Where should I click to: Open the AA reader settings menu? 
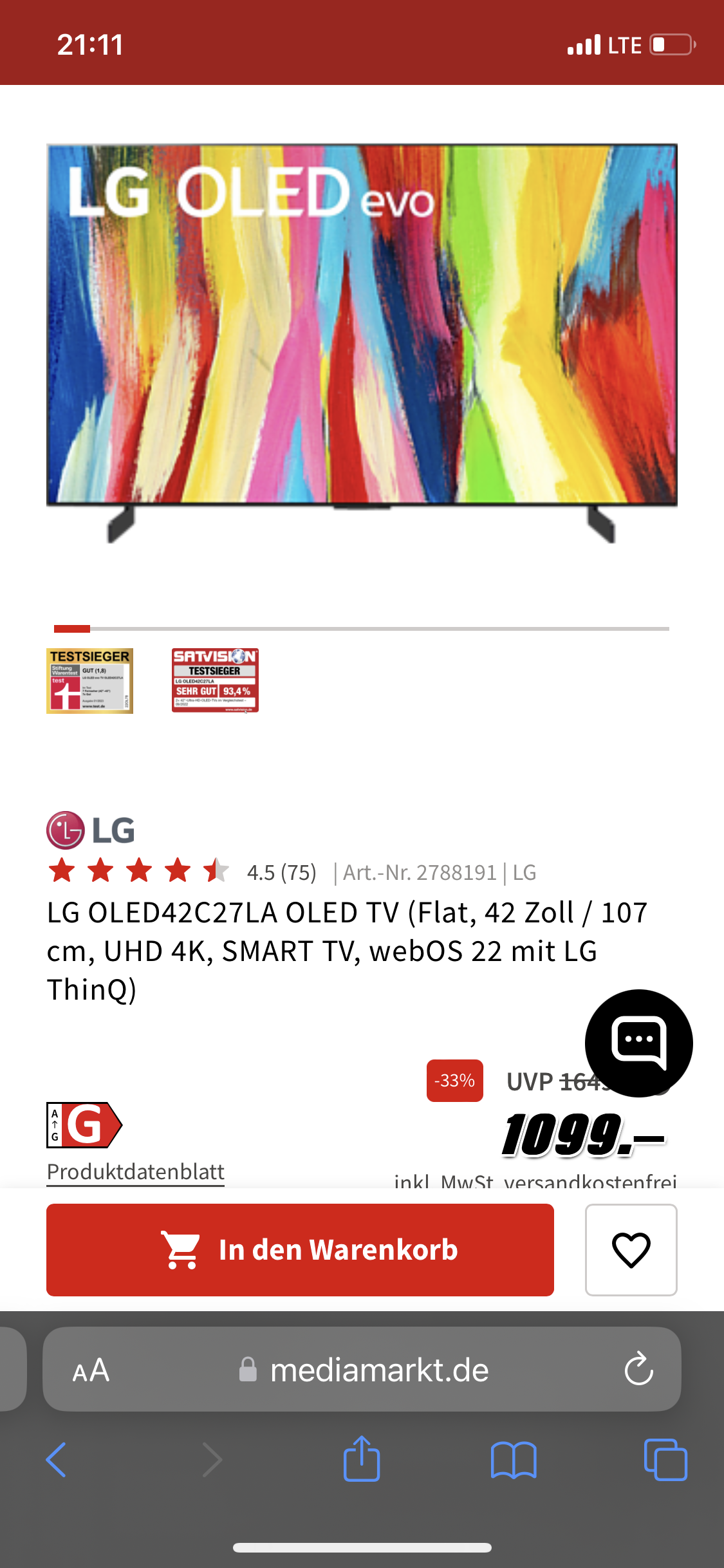[91, 1370]
